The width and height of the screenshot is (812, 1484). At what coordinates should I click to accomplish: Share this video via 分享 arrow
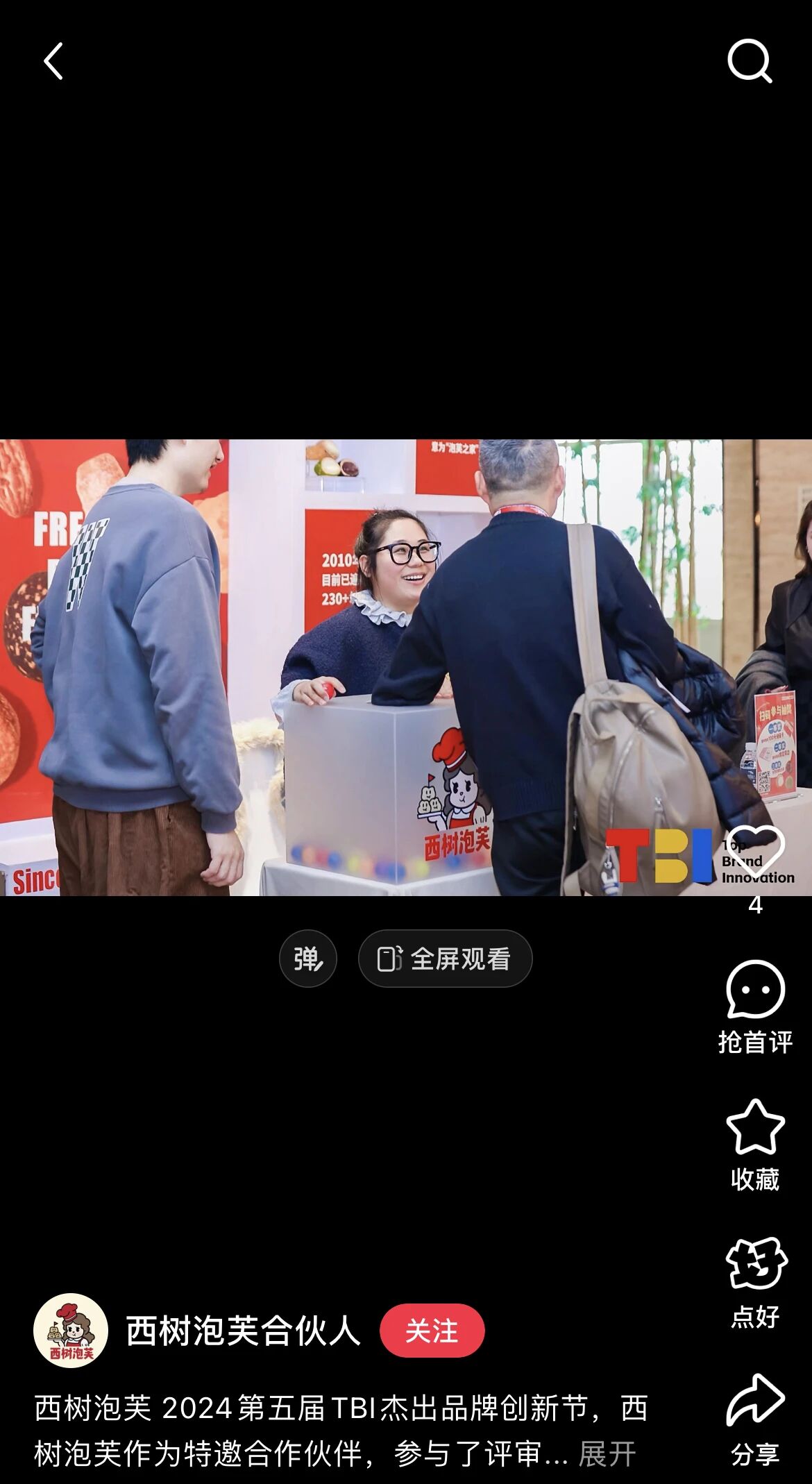coord(755,1402)
